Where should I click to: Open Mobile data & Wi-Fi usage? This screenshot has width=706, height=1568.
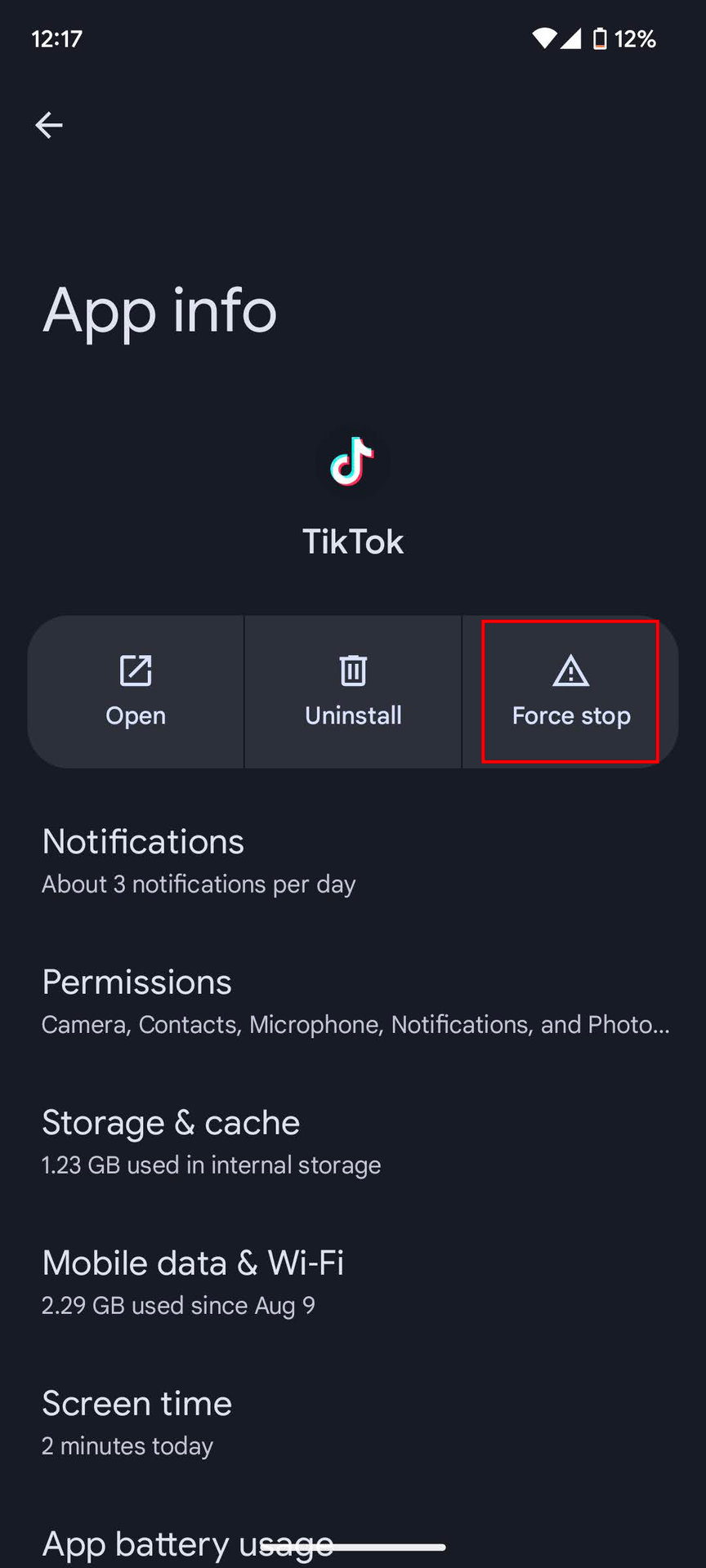193,1281
